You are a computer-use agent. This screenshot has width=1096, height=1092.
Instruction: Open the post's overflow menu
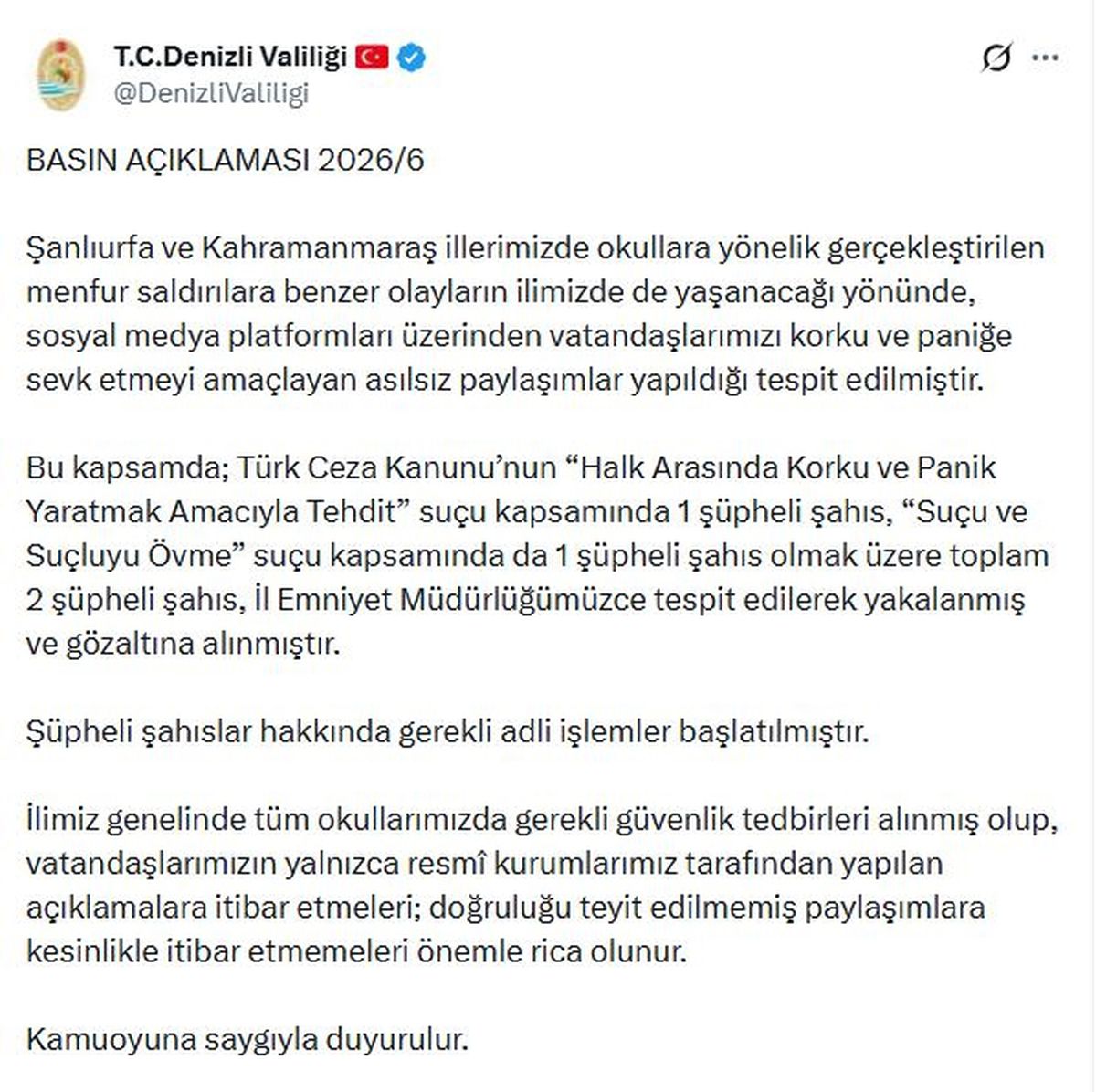point(1045,58)
